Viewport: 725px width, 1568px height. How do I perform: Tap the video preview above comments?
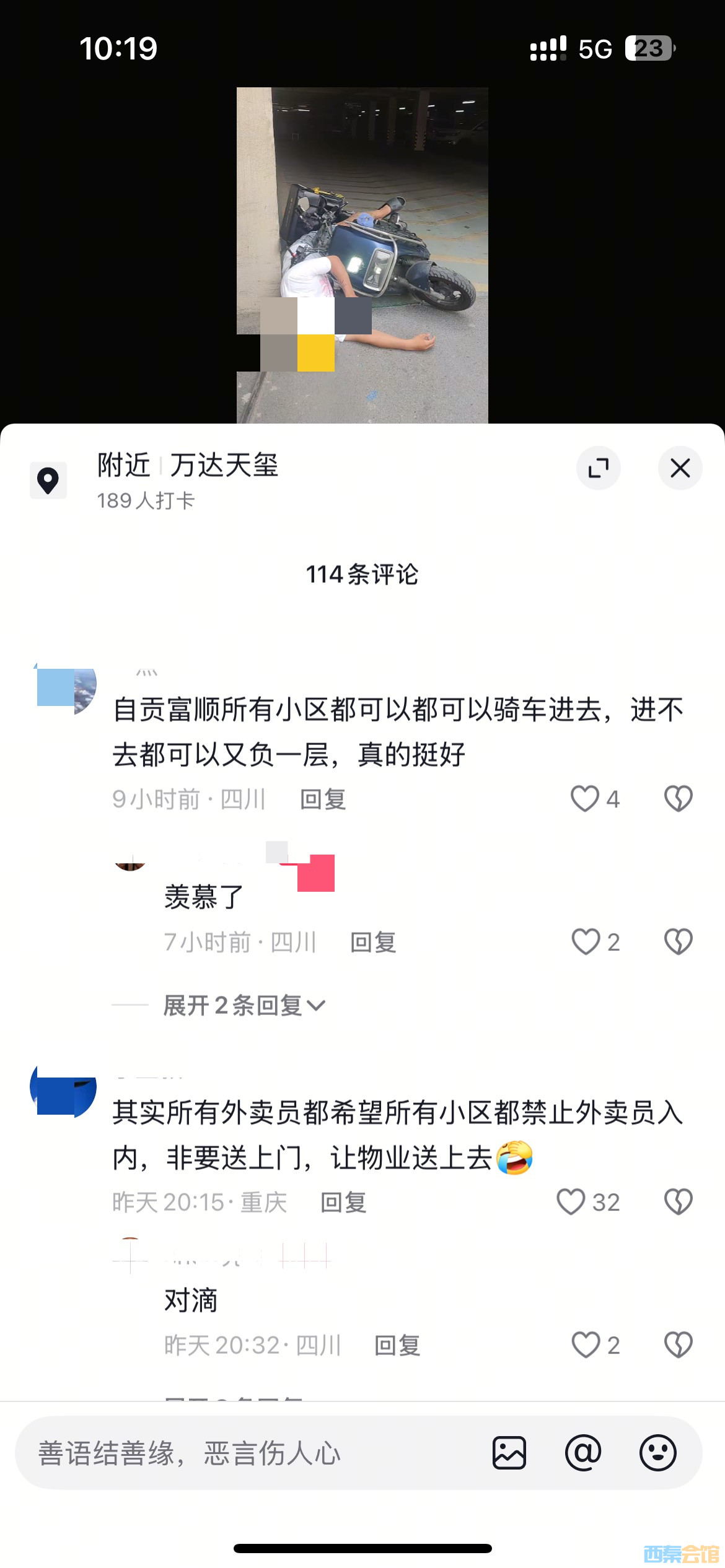point(362,254)
